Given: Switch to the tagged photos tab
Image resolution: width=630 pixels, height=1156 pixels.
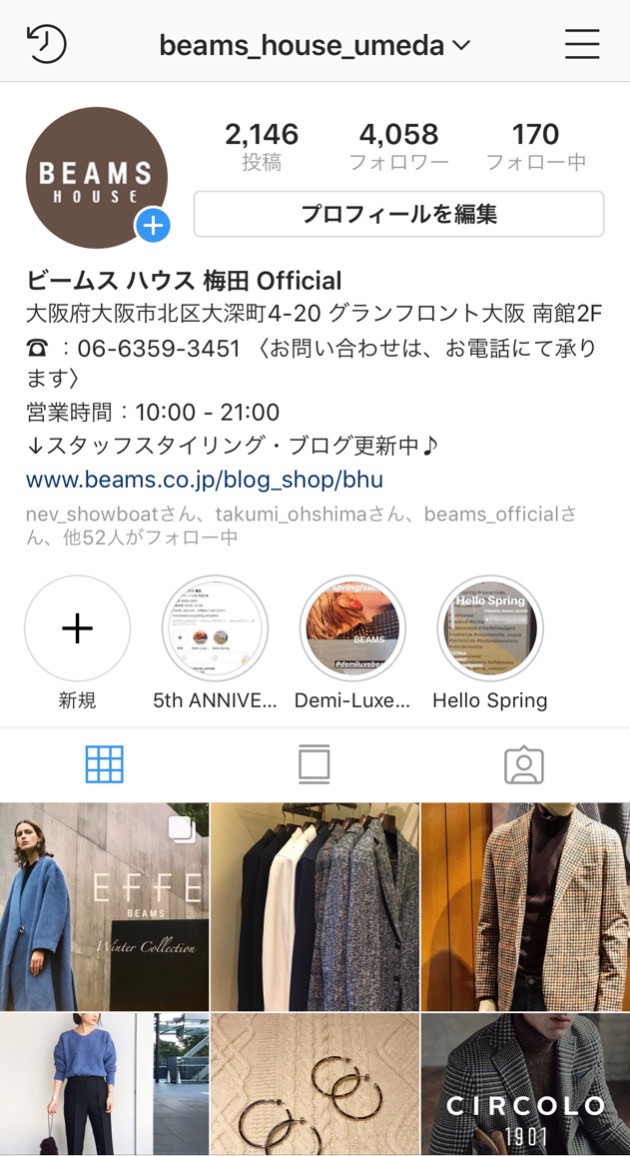Looking at the screenshot, I should click(524, 764).
